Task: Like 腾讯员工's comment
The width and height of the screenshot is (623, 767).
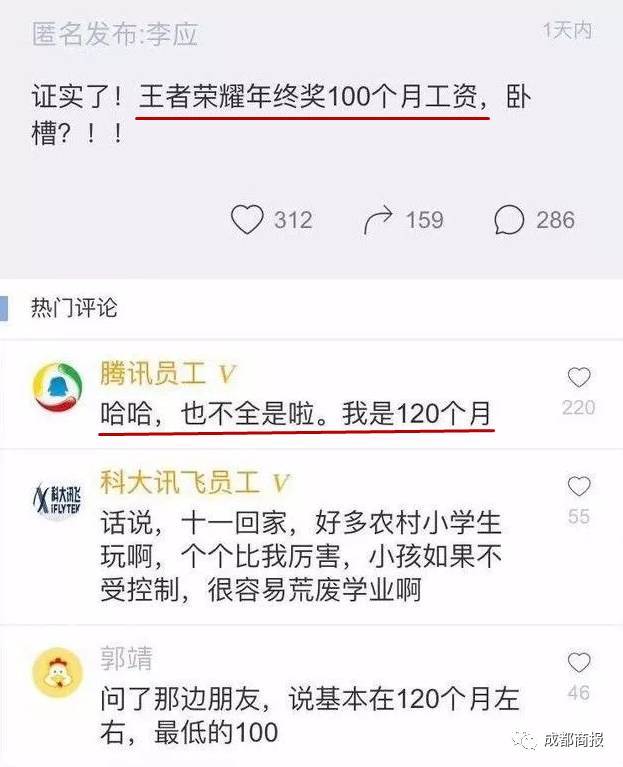Action: tap(579, 378)
